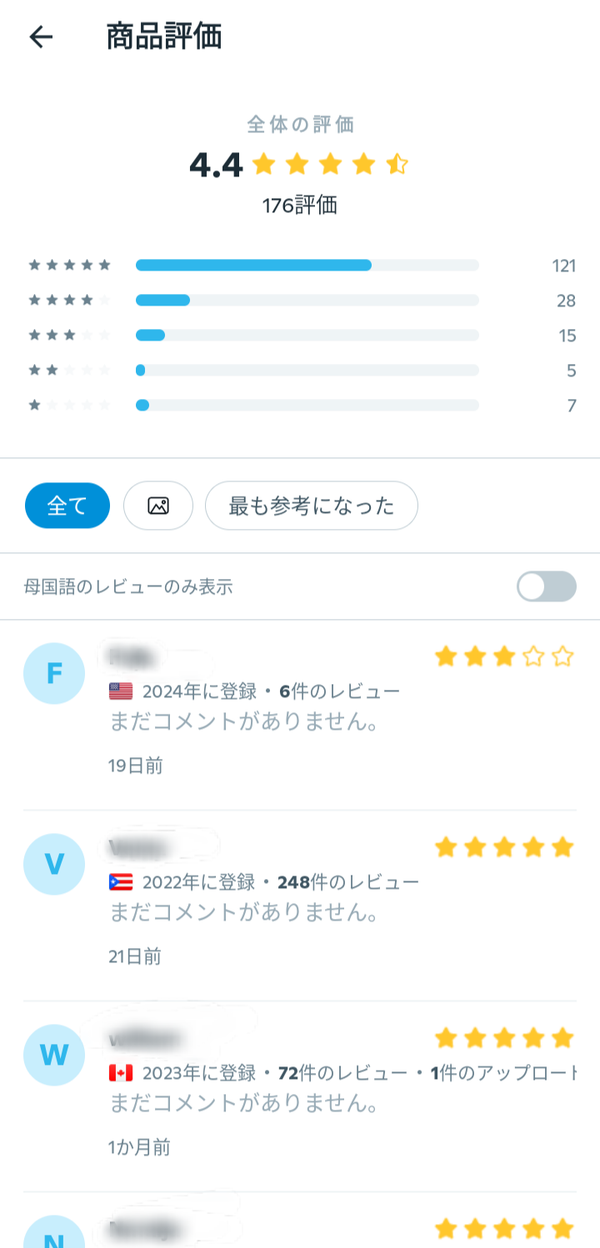Go back using the arrow icon
Image resolution: width=600 pixels, height=1248 pixels.
pos(40,37)
